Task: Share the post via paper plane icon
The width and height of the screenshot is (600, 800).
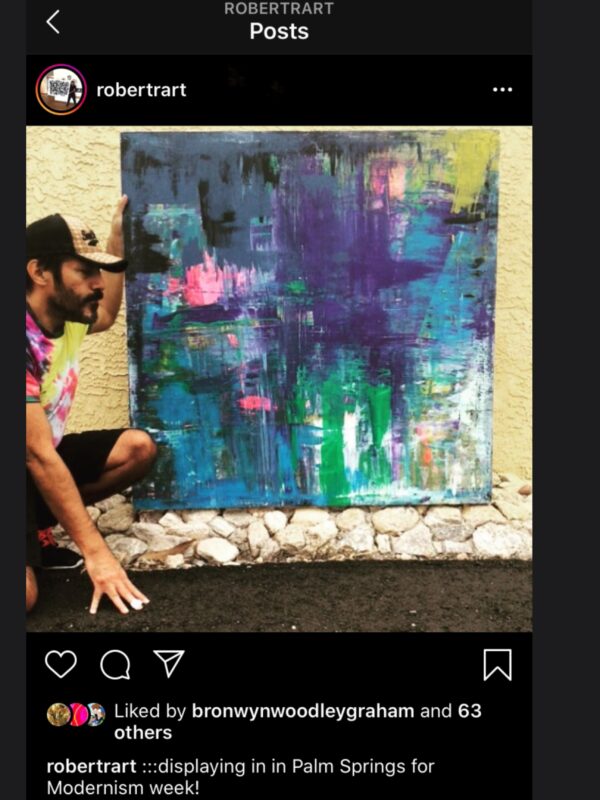Action: (x=169, y=663)
